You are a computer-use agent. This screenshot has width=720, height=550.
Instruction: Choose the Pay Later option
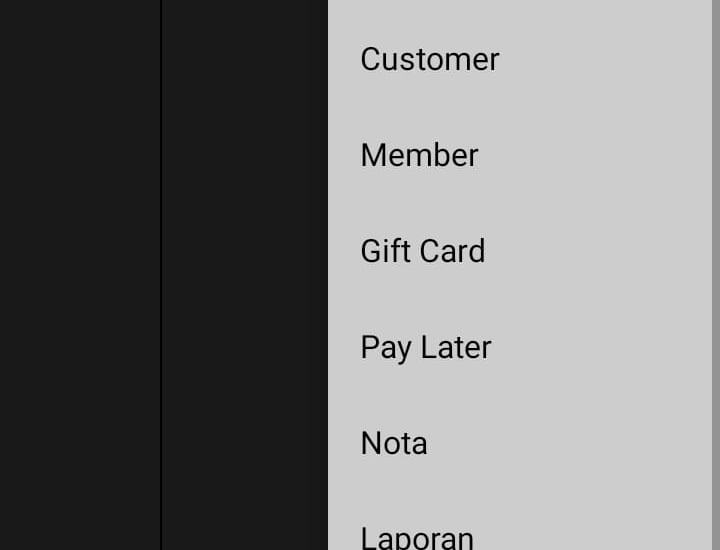coord(426,347)
